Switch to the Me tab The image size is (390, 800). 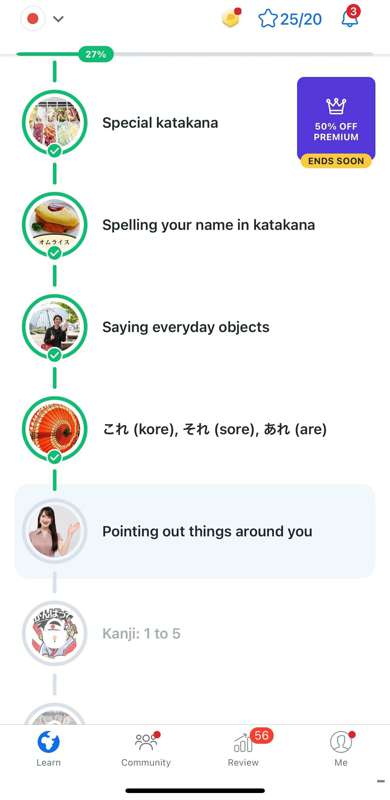point(341,749)
